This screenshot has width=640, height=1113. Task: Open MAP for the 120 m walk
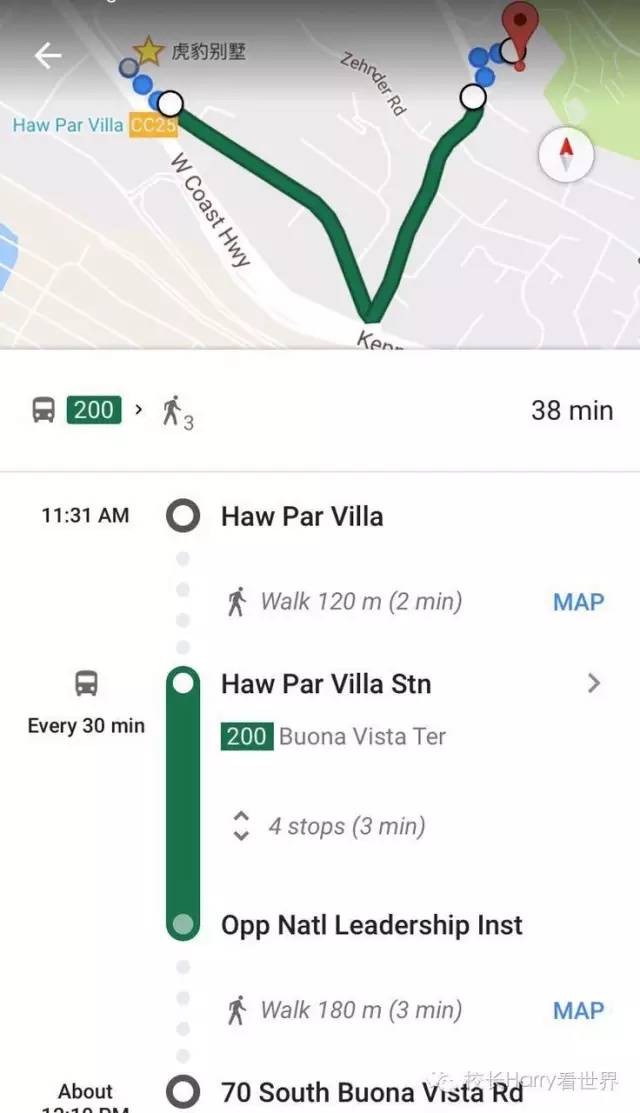[578, 602]
